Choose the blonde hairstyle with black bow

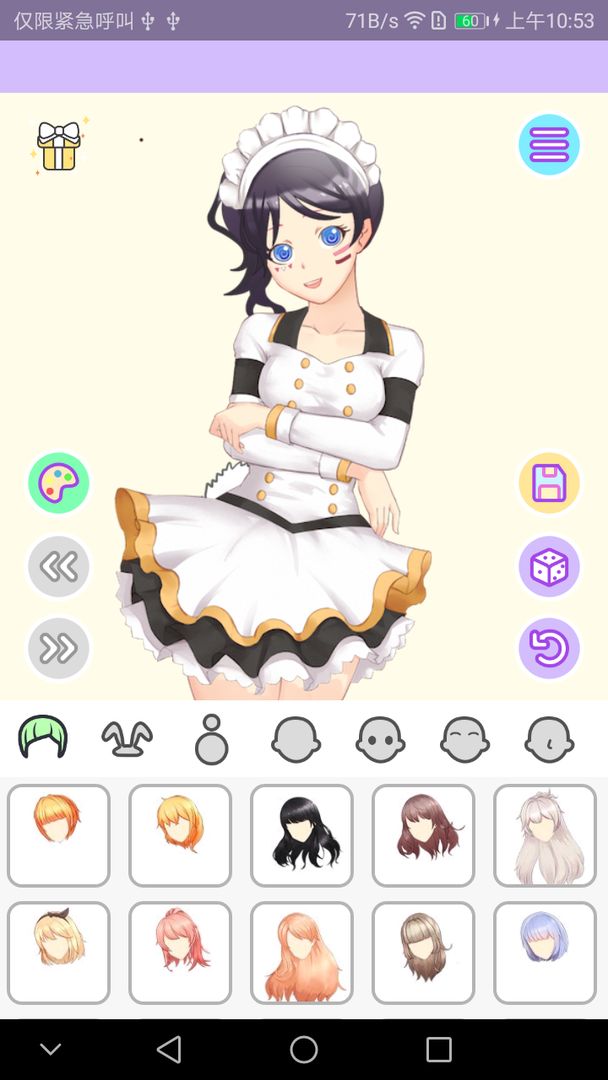[58, 952]
